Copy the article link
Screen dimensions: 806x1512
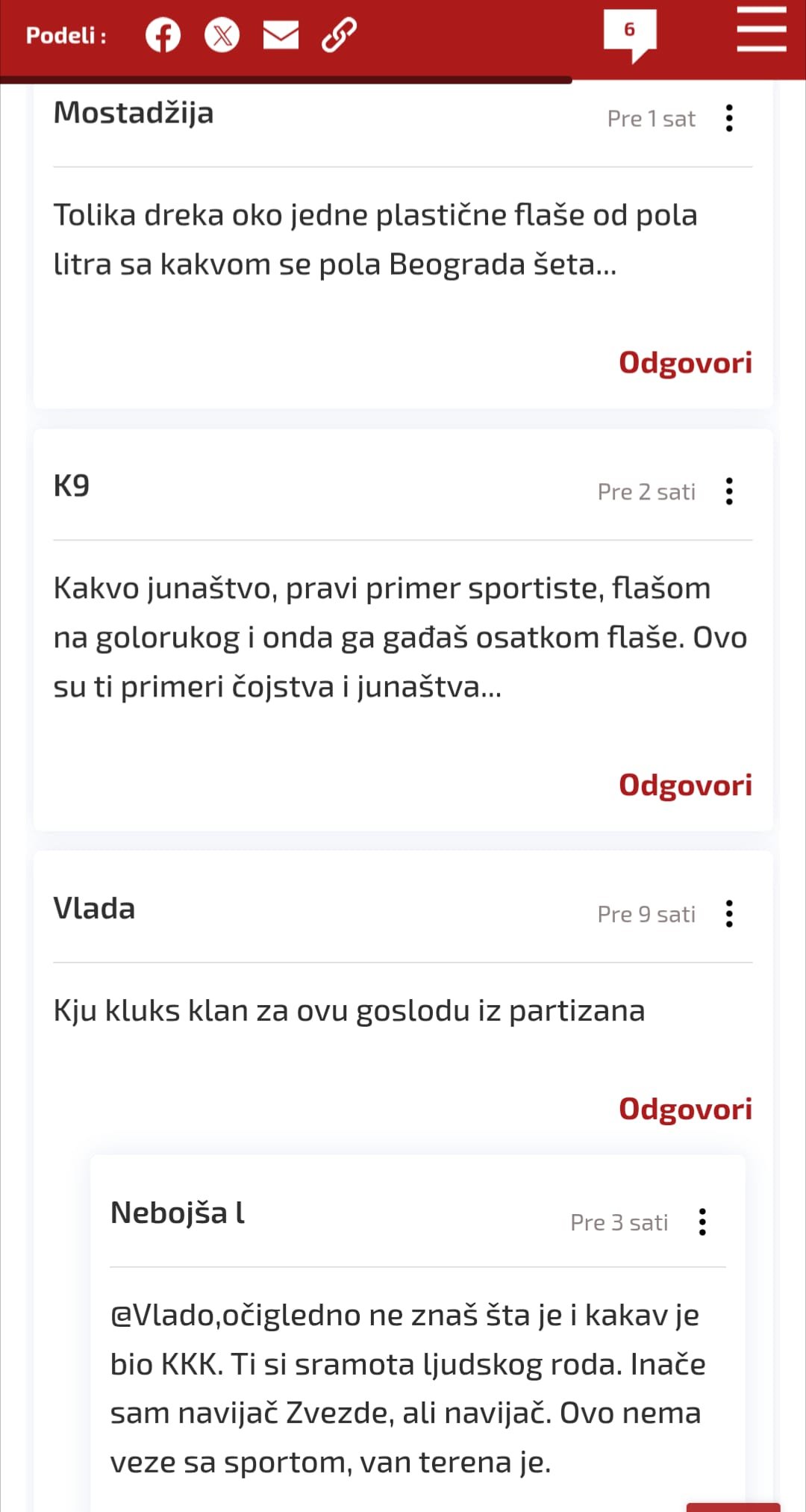(340, 35)
